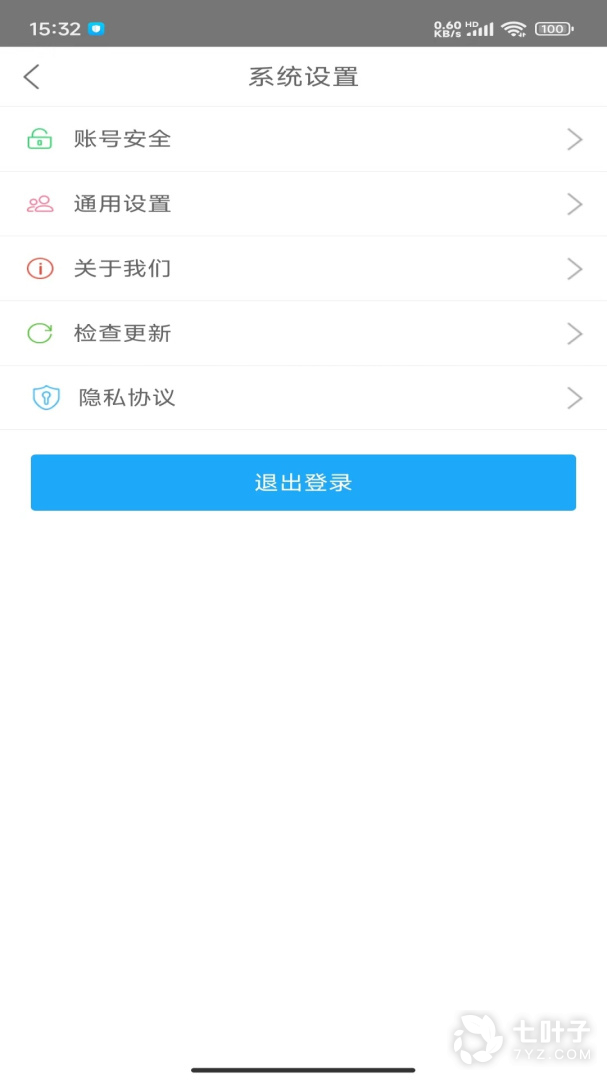Select 检查更新 to check for updates

303,333
